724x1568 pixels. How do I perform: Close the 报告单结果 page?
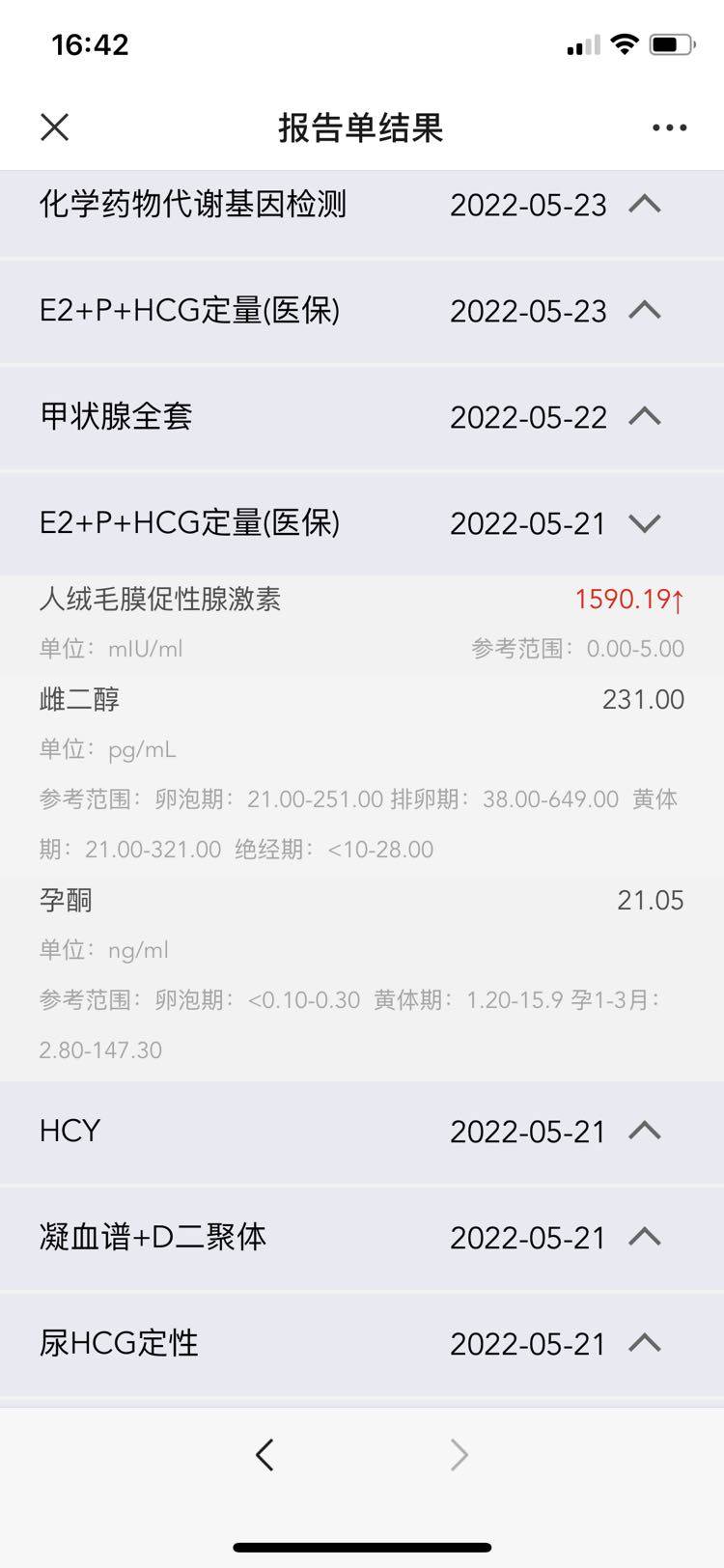[55, 126]
